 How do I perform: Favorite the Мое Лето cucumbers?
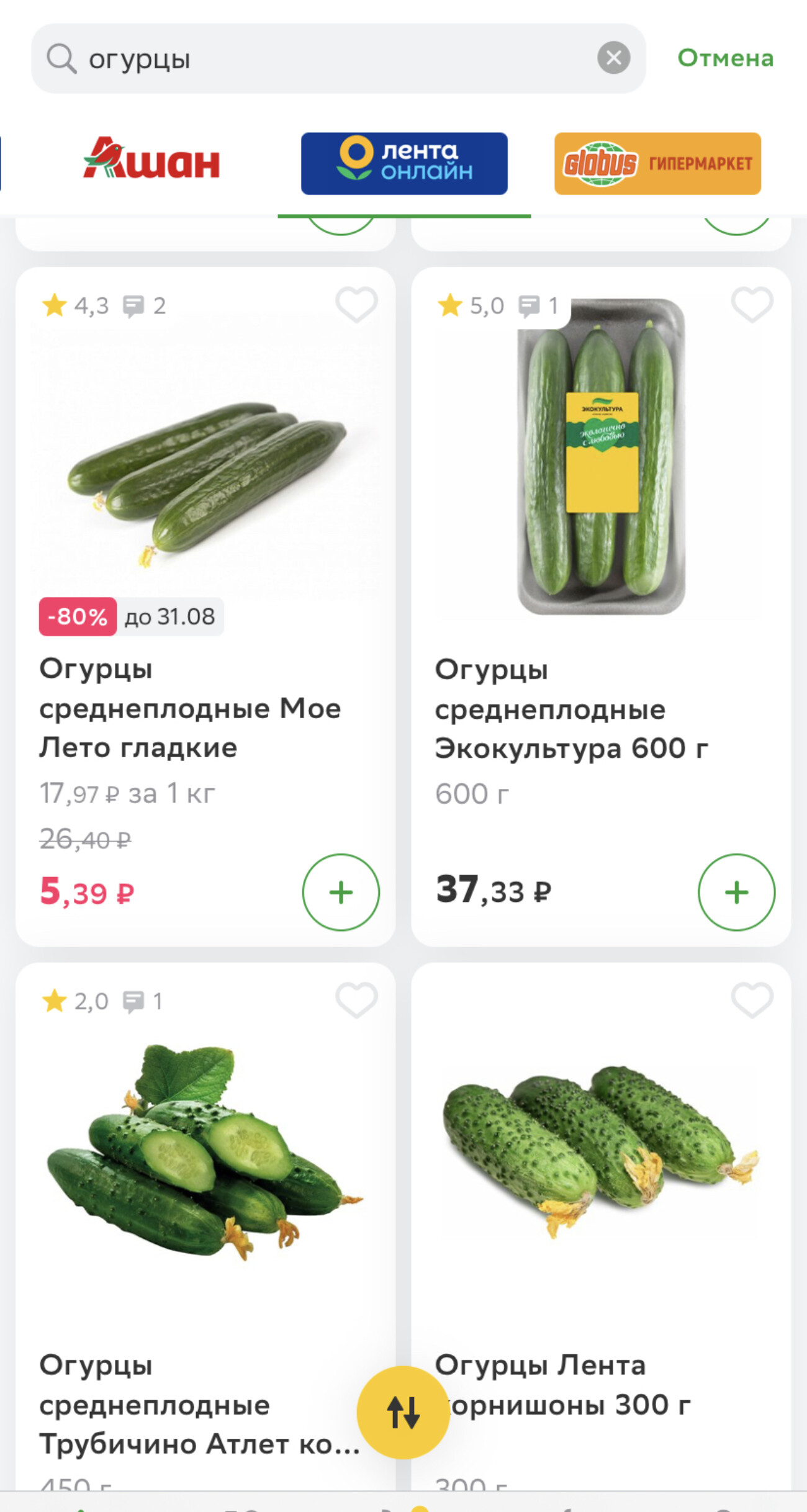(356, 305)
